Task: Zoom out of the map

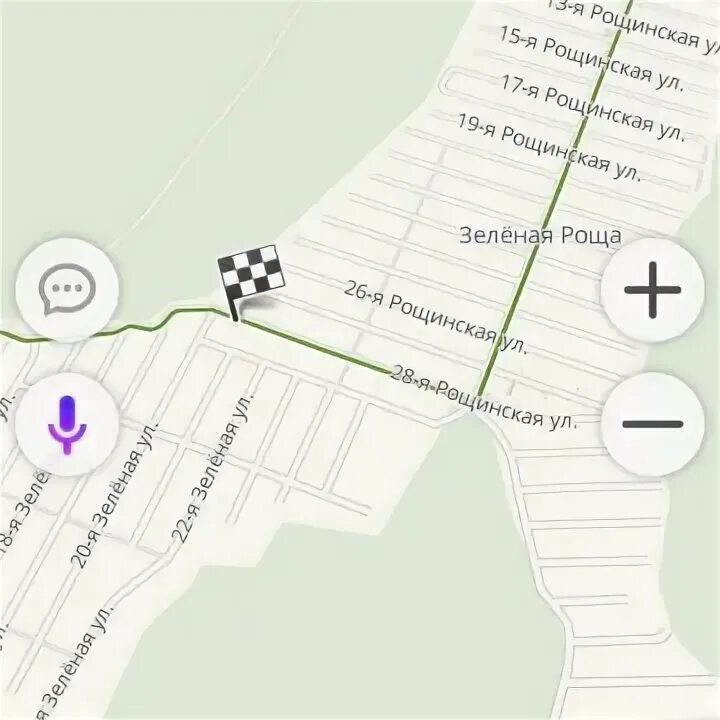Action: 652,423
